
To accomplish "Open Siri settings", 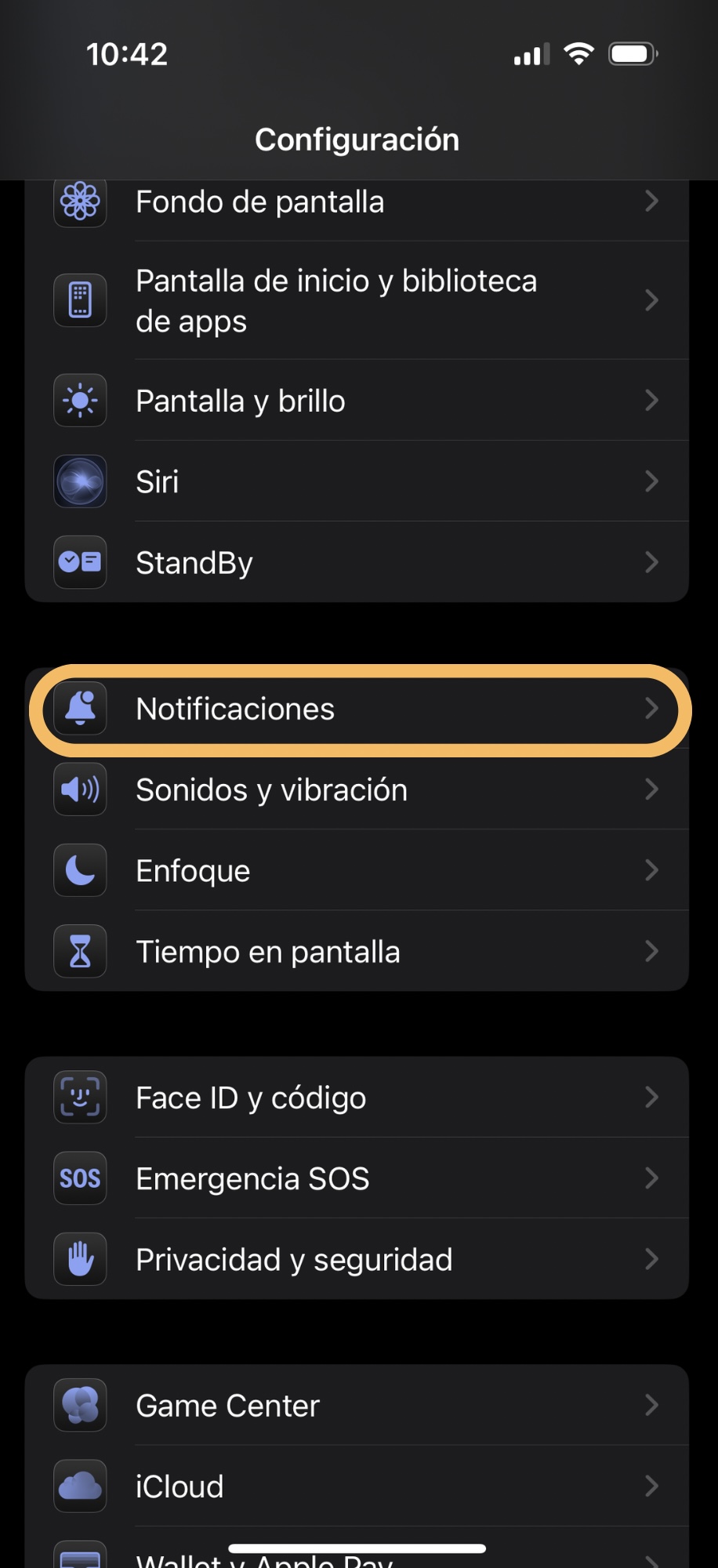I will 357,481.
